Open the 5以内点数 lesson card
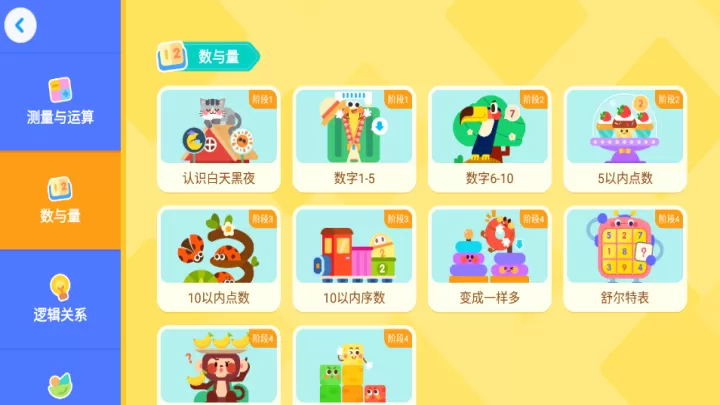Screen dimensions: 720x405 click(625, 138)
